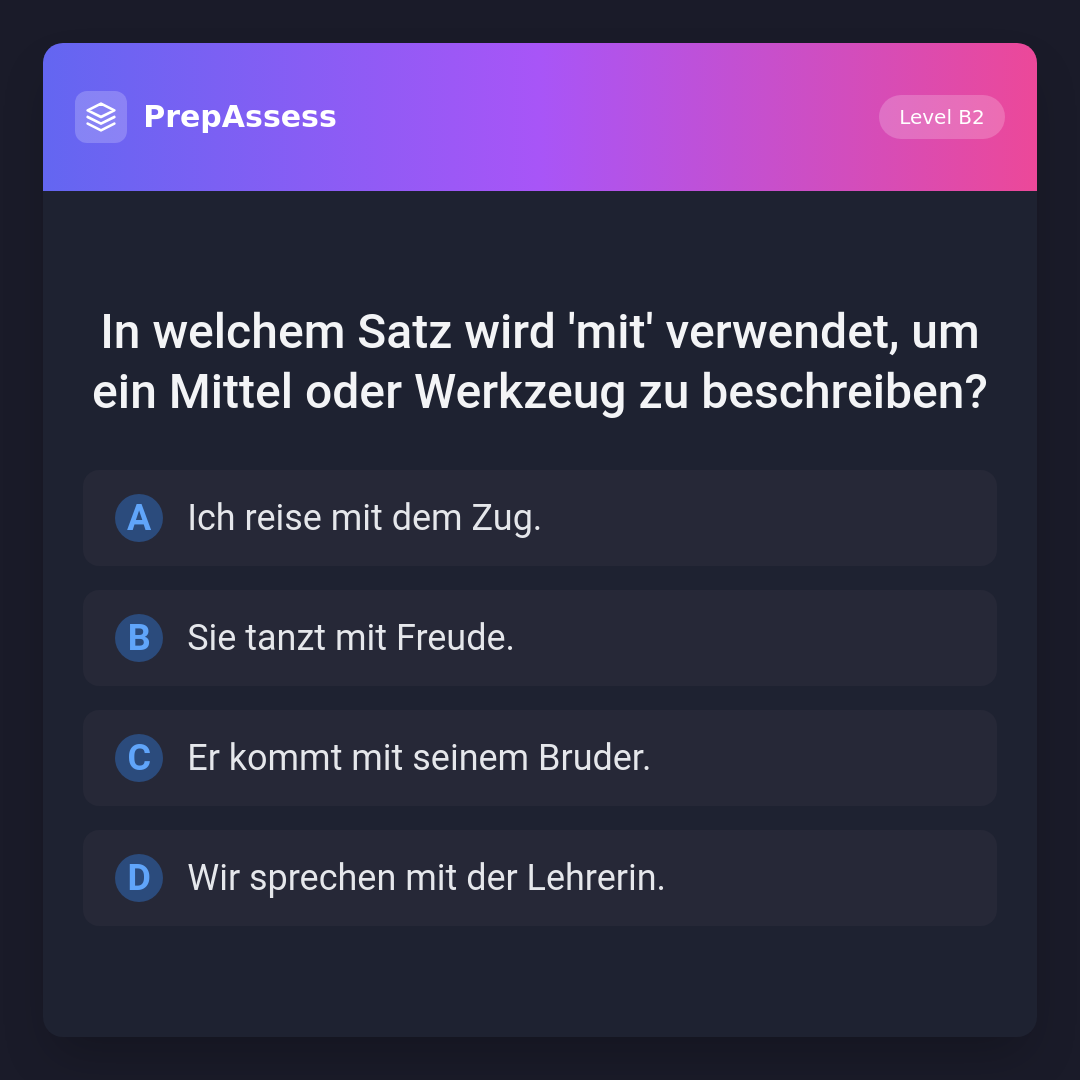Choose option B 'Sie tanzt mit Freude.'
The width and height of the screenshot is (1080, 1080).
pyautogui.click(x=540, y=638)
